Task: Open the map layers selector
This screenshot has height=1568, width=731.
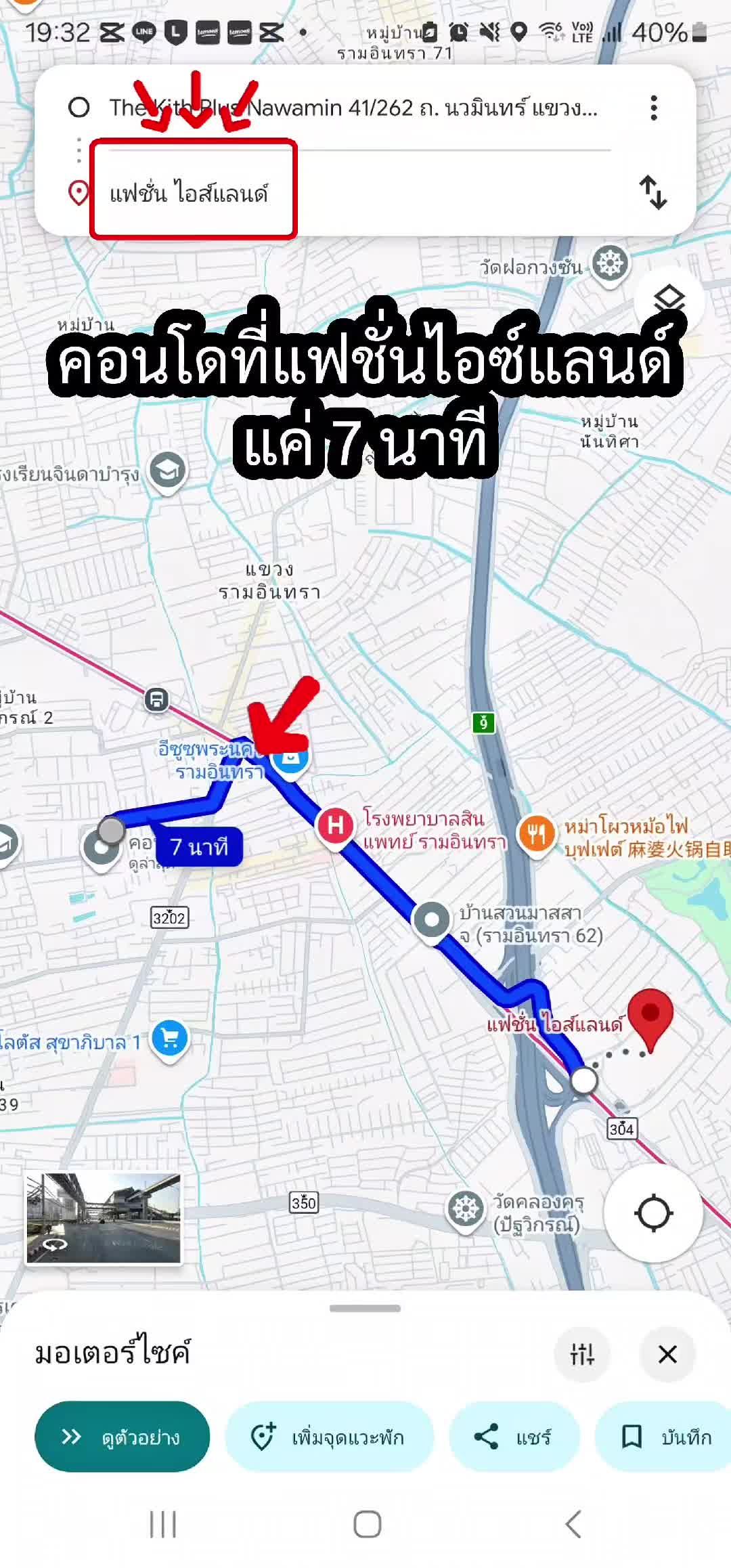Action: click(669, 300)
